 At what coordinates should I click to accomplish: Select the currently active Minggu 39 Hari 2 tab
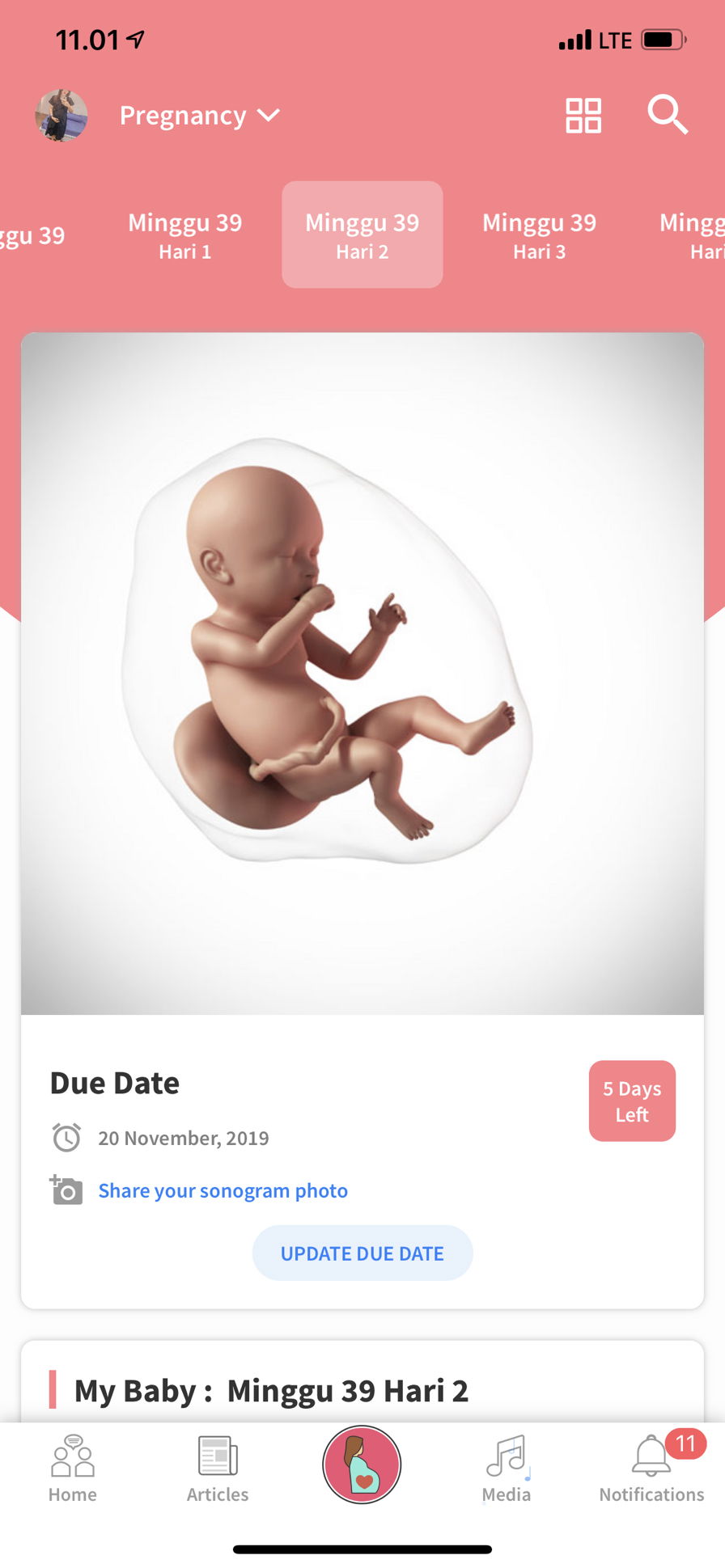[362, 235]
